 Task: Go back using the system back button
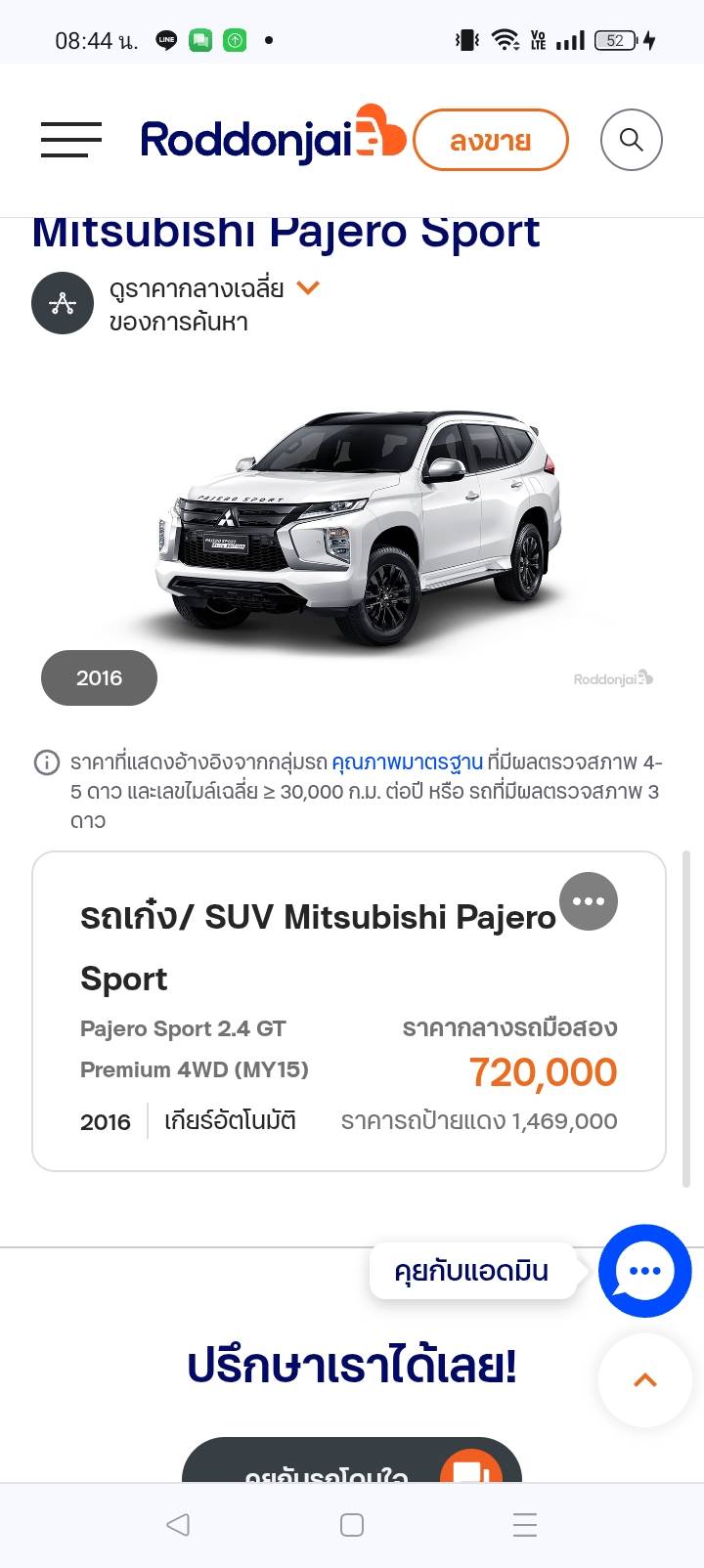178,1524
